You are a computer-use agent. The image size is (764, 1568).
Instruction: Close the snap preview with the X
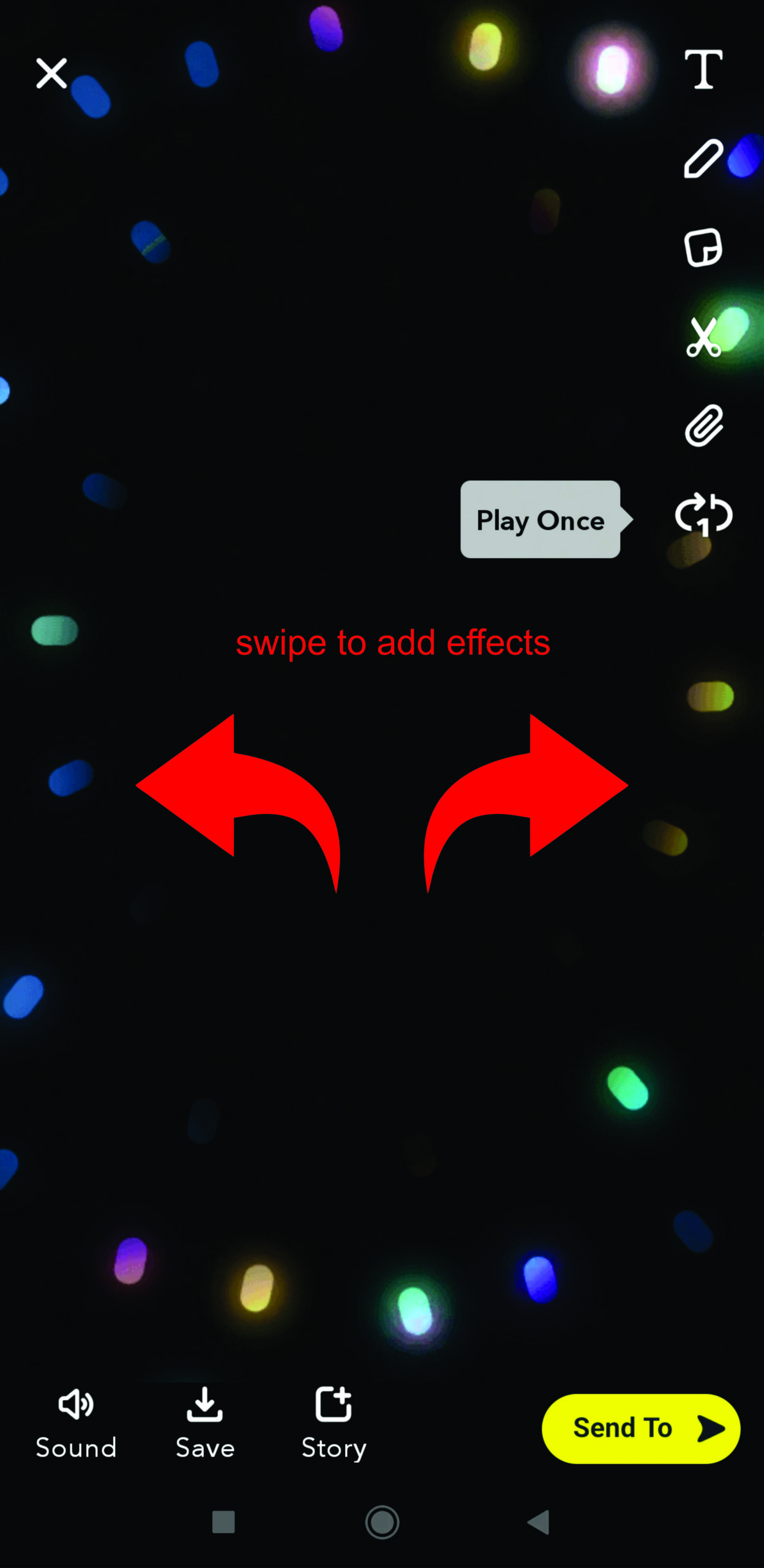coord(51,73)
